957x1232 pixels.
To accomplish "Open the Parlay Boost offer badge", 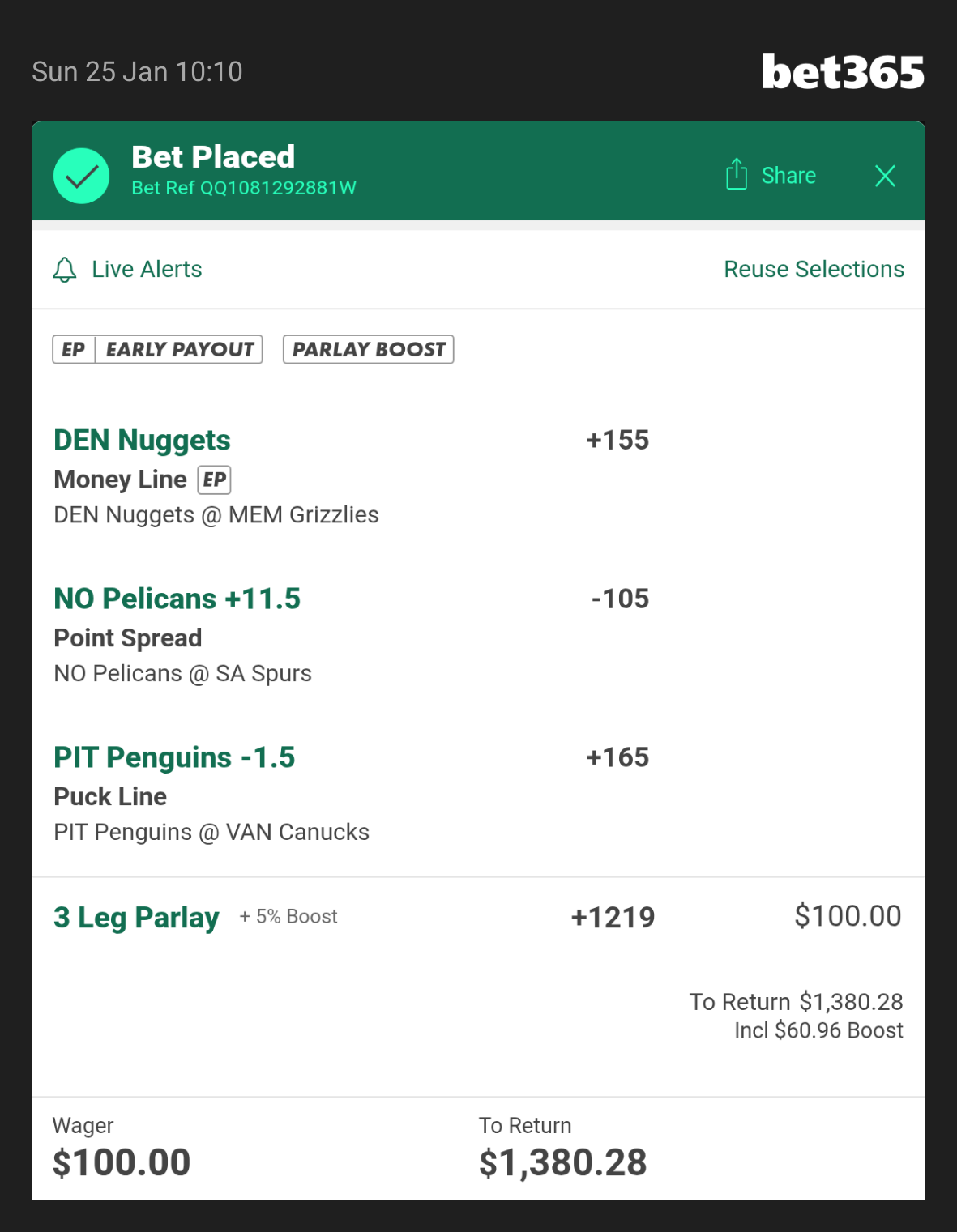I will pyautogui.click(x=368, y=349).
